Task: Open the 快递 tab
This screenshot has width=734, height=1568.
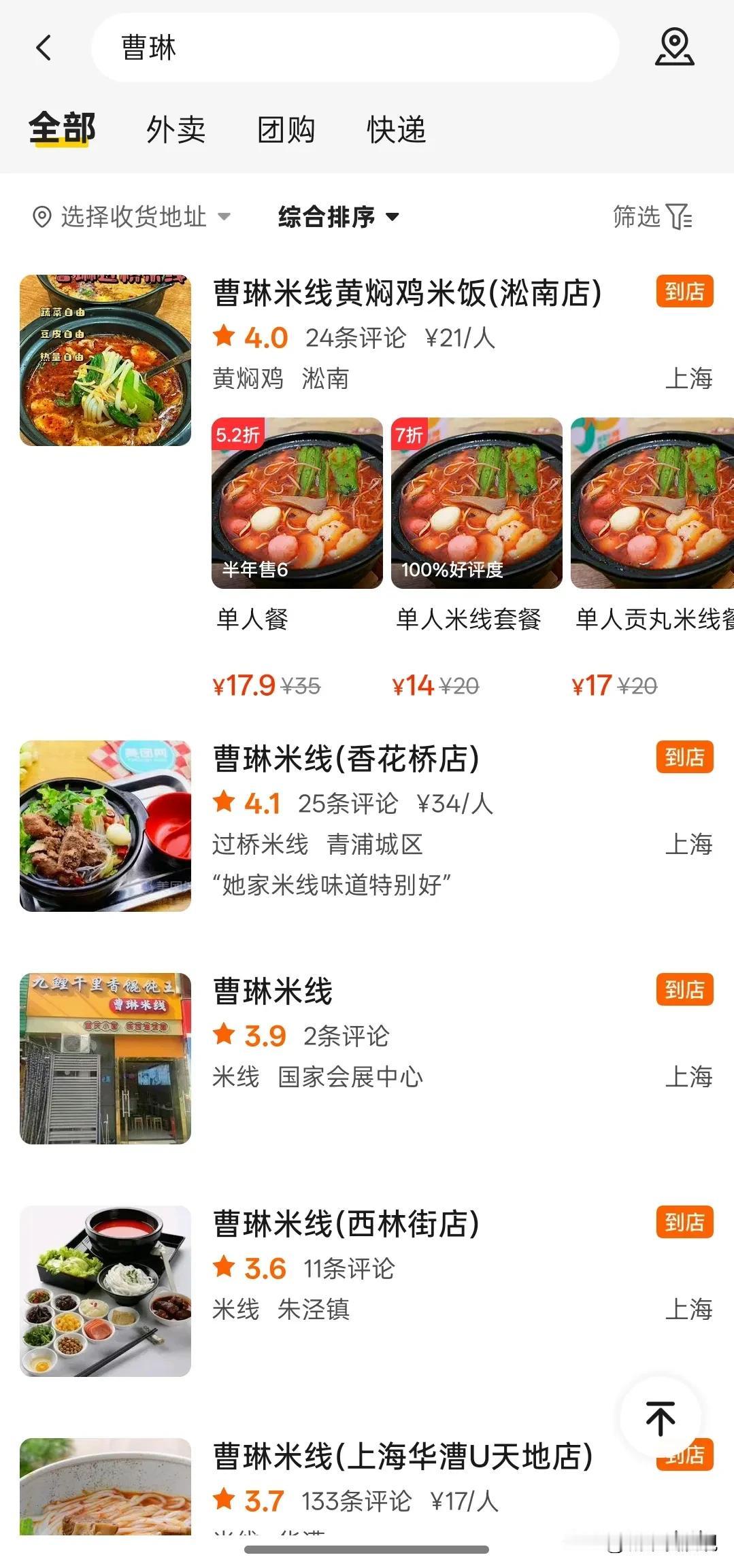Action: click(396, 129)
